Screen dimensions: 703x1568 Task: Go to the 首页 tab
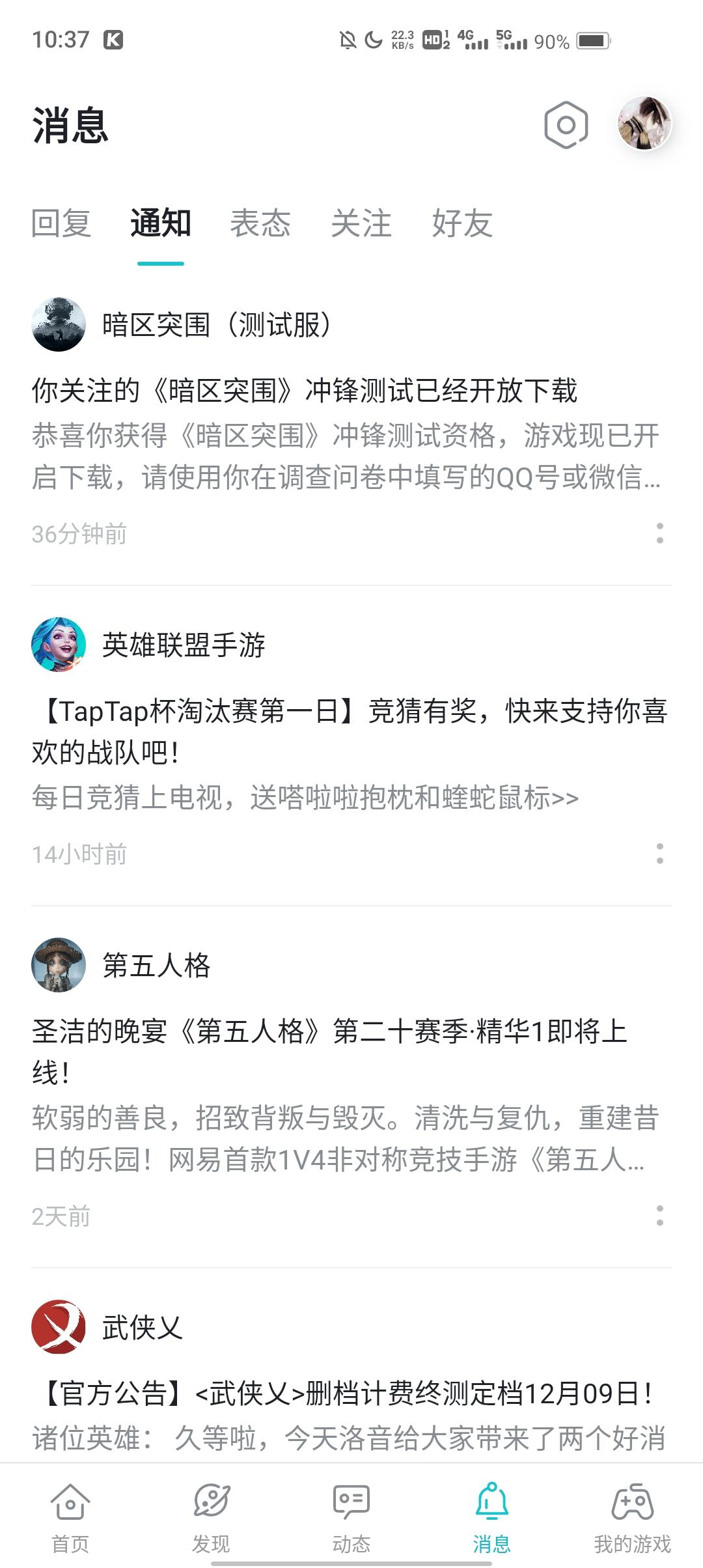click(70, 1517)
